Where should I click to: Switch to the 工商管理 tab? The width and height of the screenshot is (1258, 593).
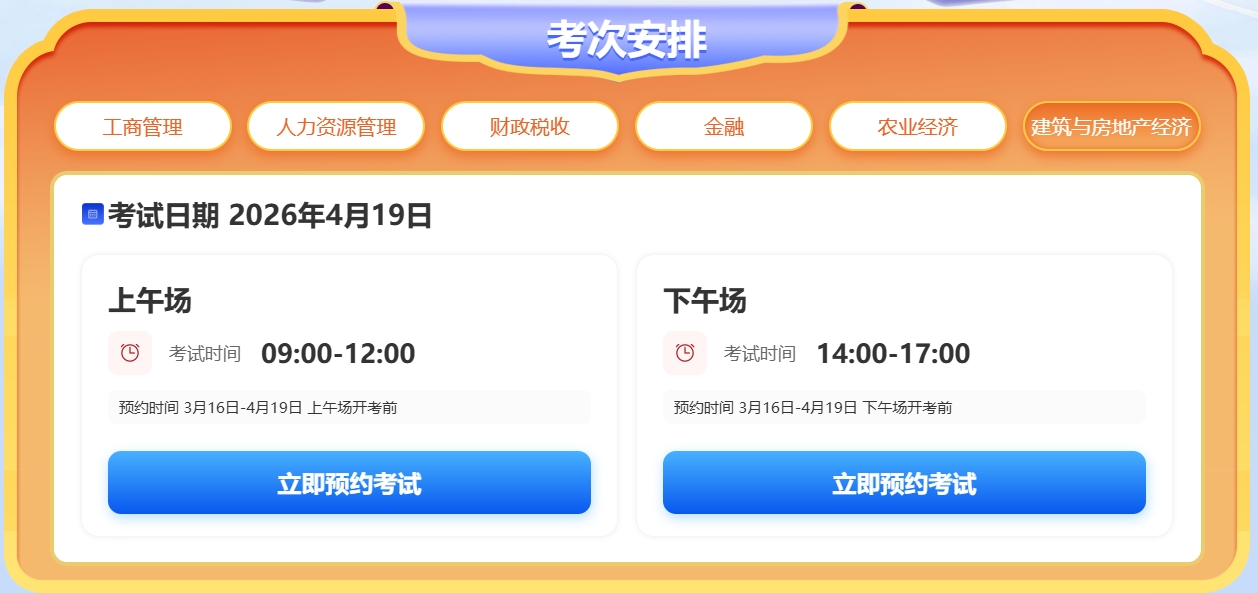pos(143,127)
